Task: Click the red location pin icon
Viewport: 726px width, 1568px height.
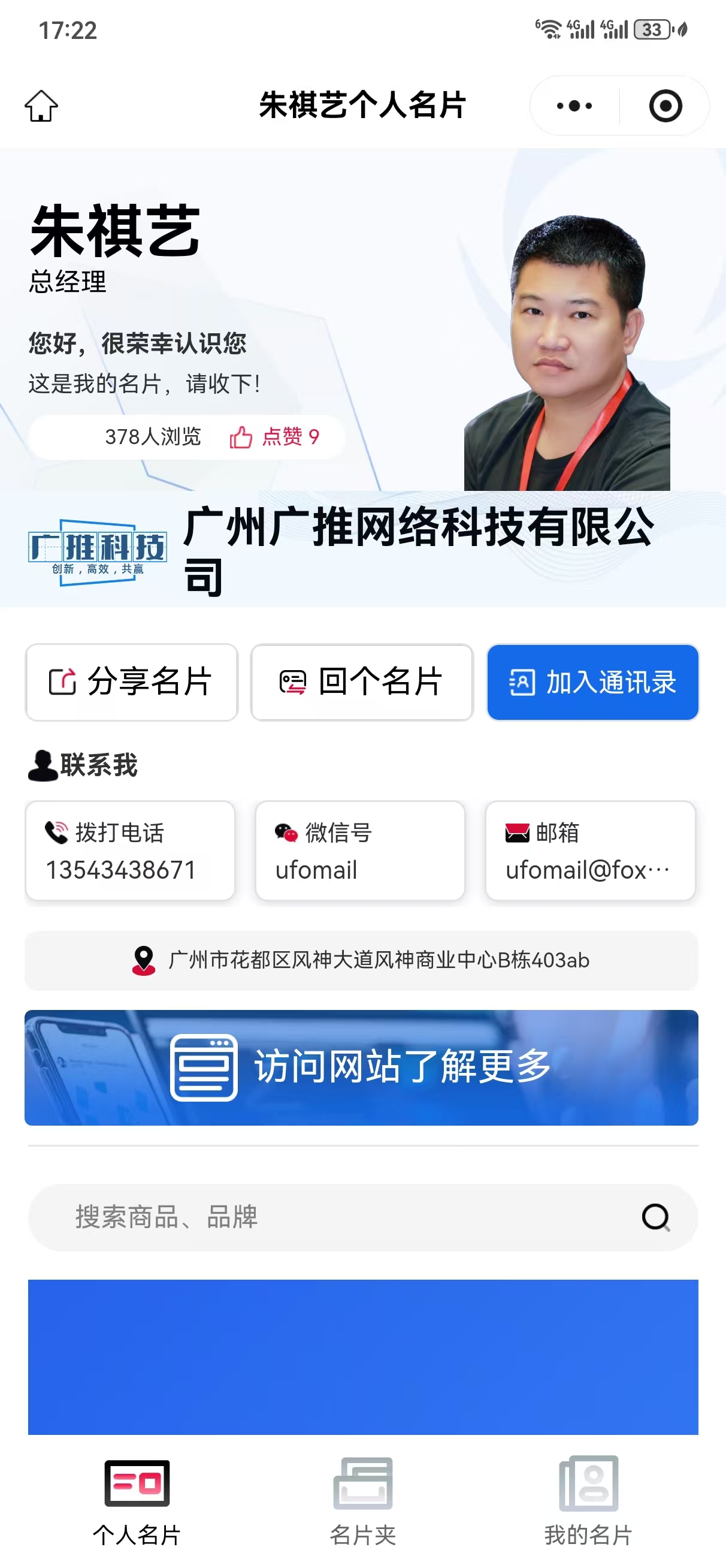Action: [x=144, y=961]
